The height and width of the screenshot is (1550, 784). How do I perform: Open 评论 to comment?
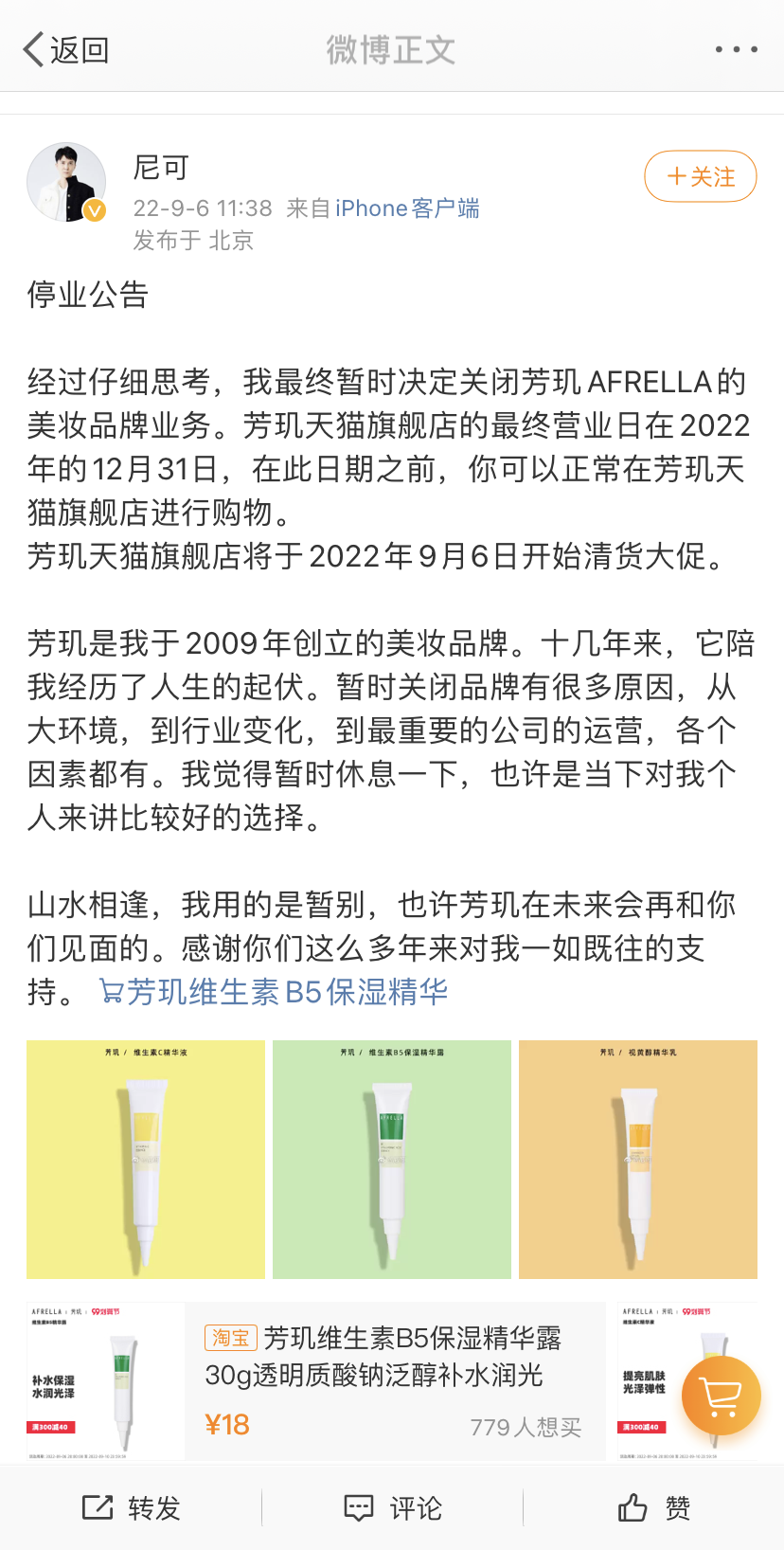click(x=392, y=1507)
